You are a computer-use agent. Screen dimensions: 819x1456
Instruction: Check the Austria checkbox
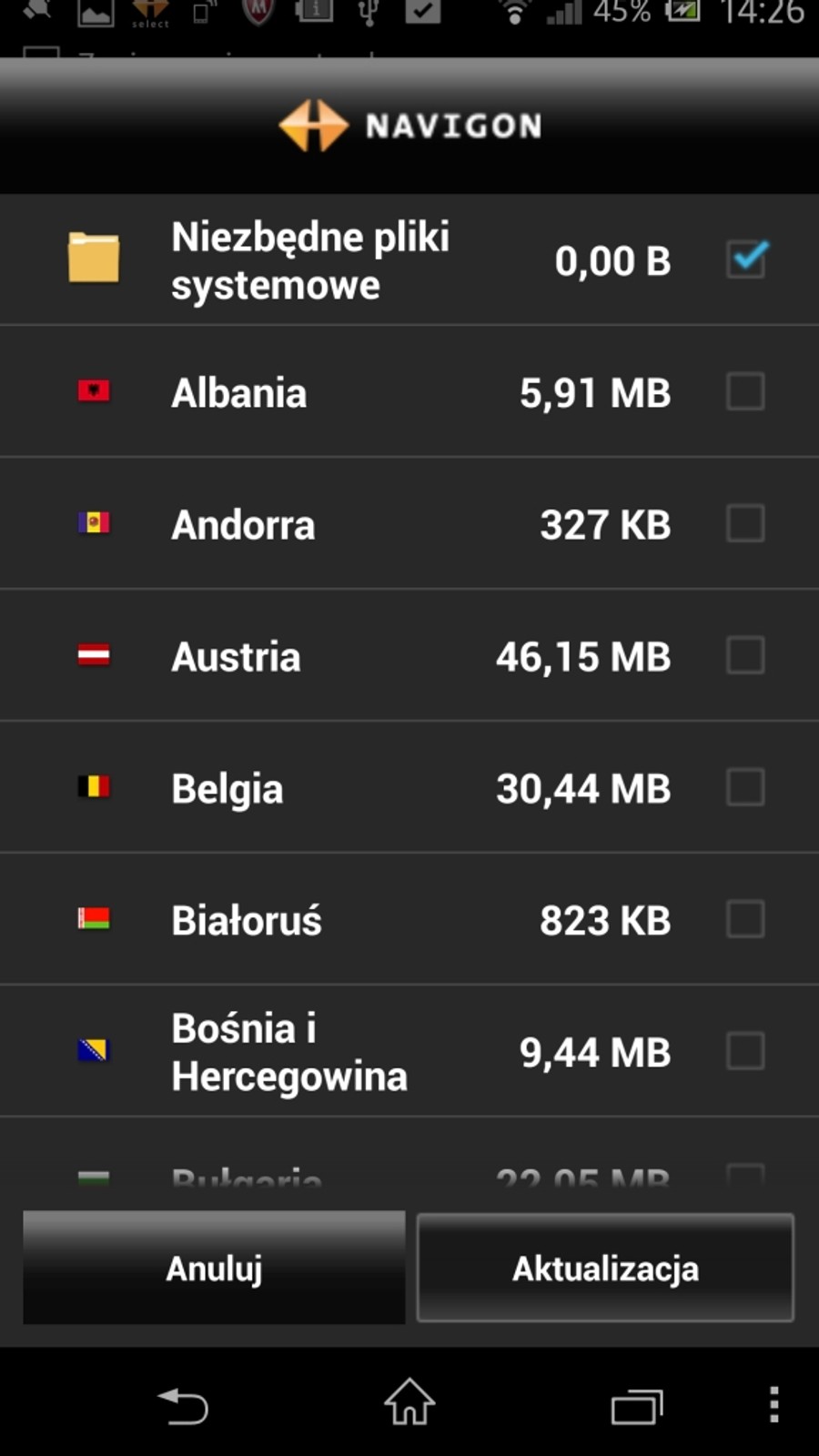click(x=746, y=654)
